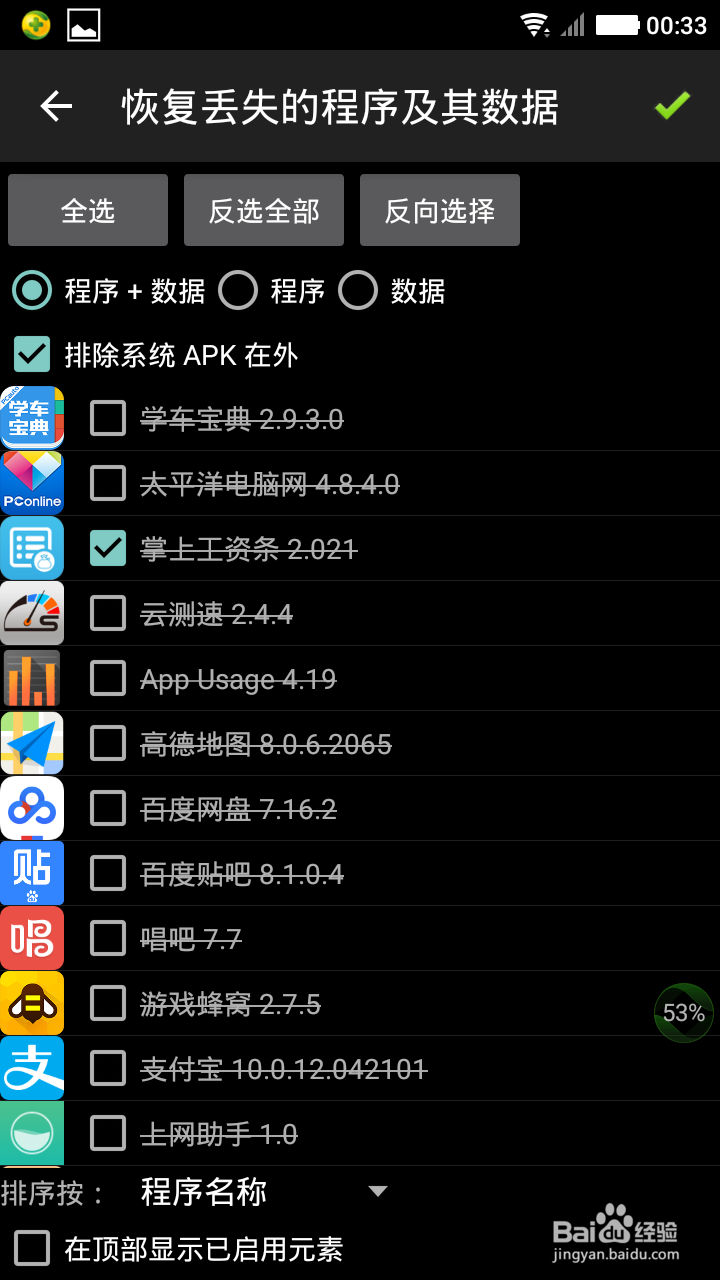The image size is (720, 1280).
Task: Confirm selection with the green checkmark
Action: coord(670,105)
